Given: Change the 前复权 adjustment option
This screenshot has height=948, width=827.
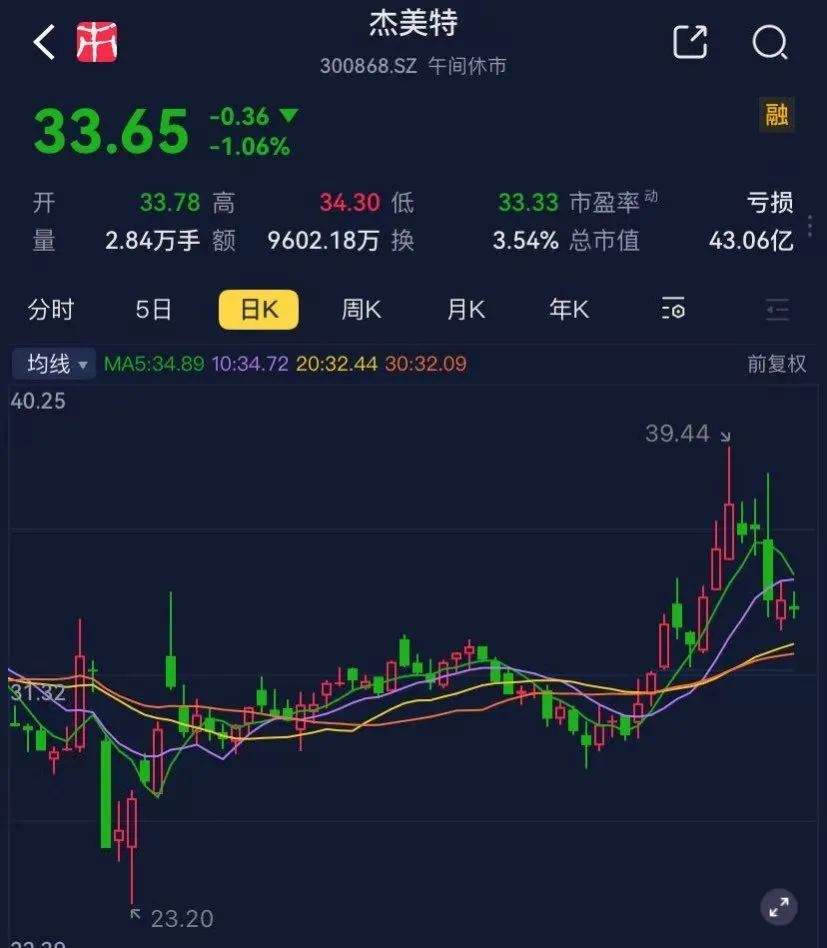Looking at the screenshot, I should click(776, 364).
